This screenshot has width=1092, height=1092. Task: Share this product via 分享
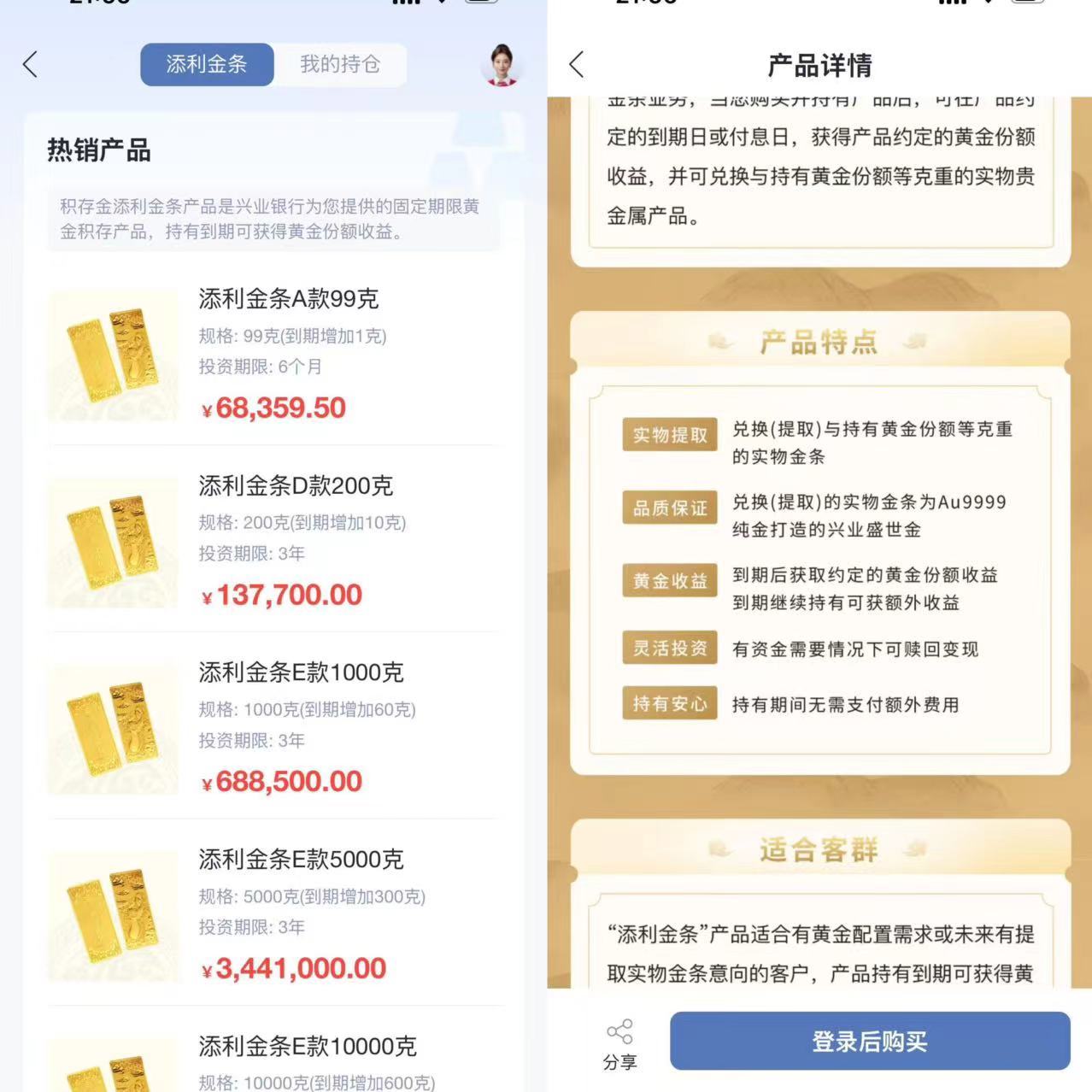(x=619, y=1043)
